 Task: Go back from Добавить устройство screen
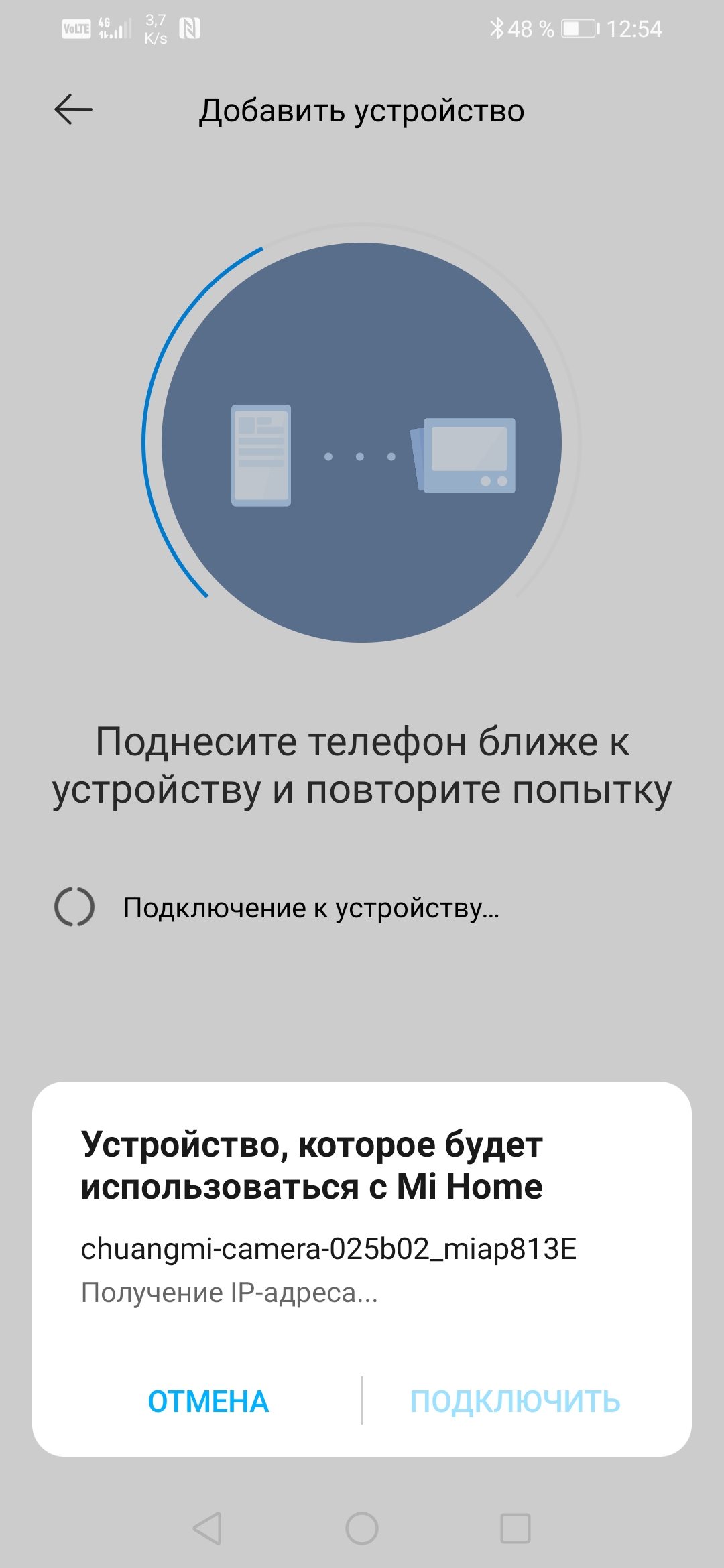click(x=73, y=110)
